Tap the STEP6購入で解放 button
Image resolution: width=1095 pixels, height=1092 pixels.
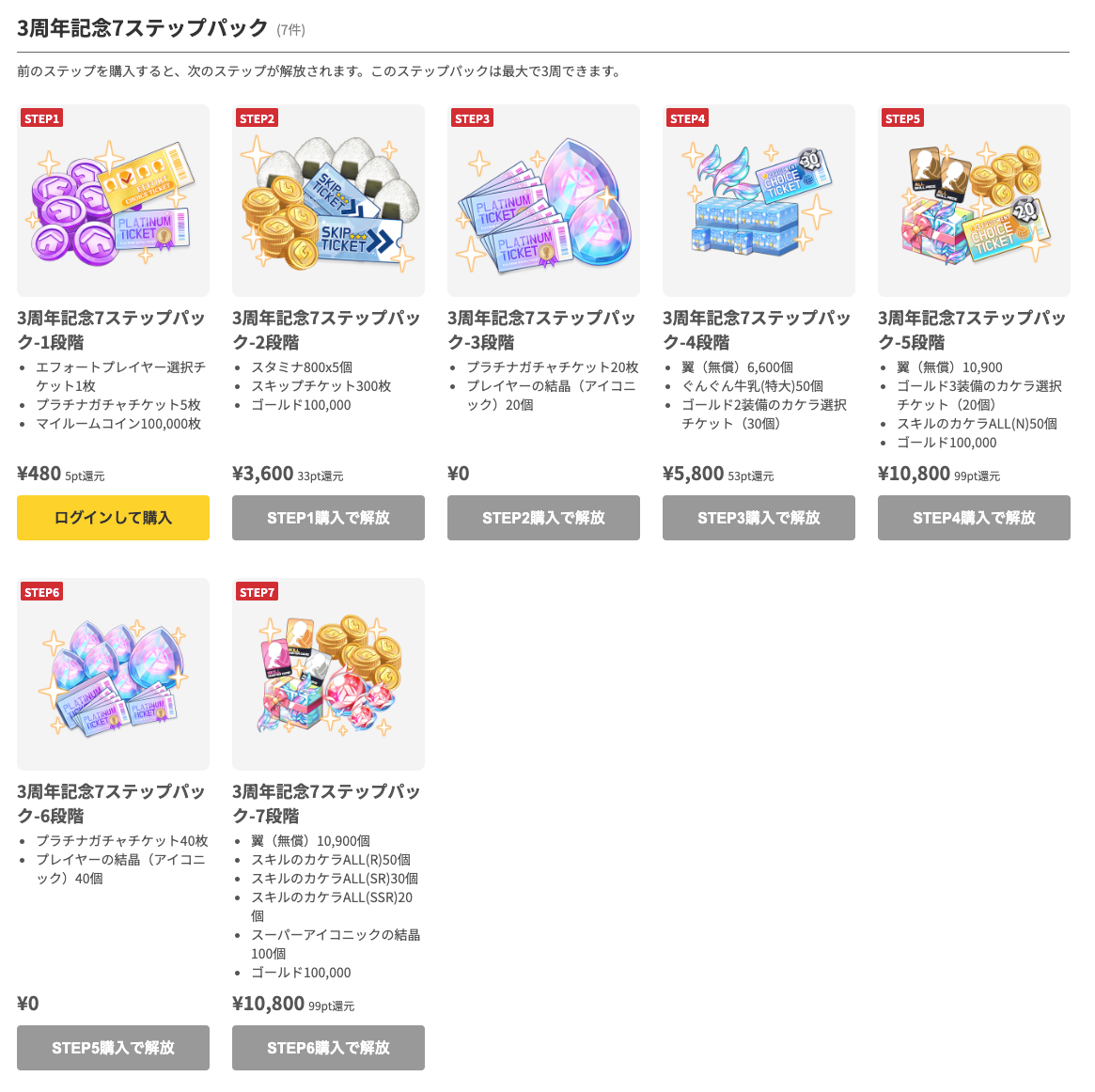pyautogui.click(x=328, y=1048)
